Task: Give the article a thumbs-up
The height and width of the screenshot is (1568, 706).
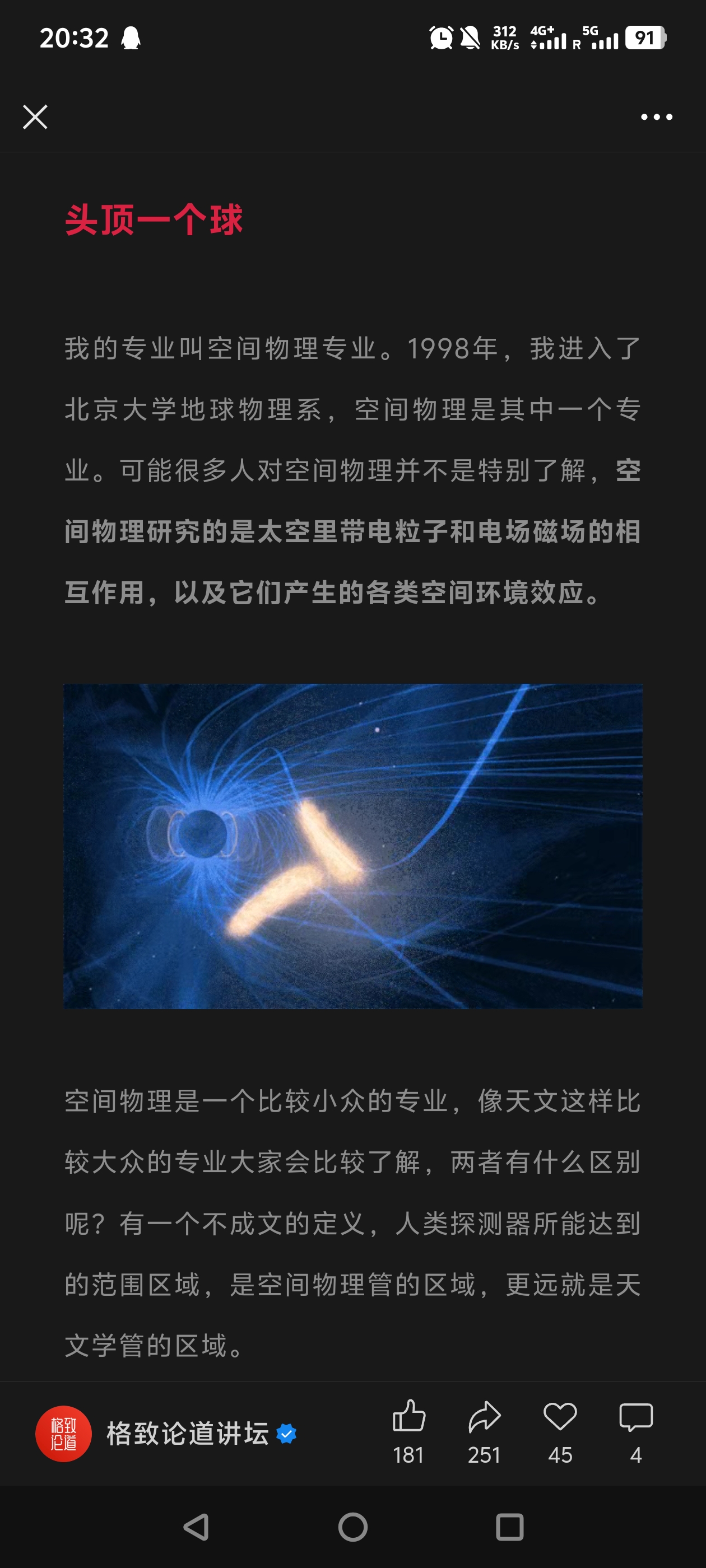Action: pos(408,1417)
